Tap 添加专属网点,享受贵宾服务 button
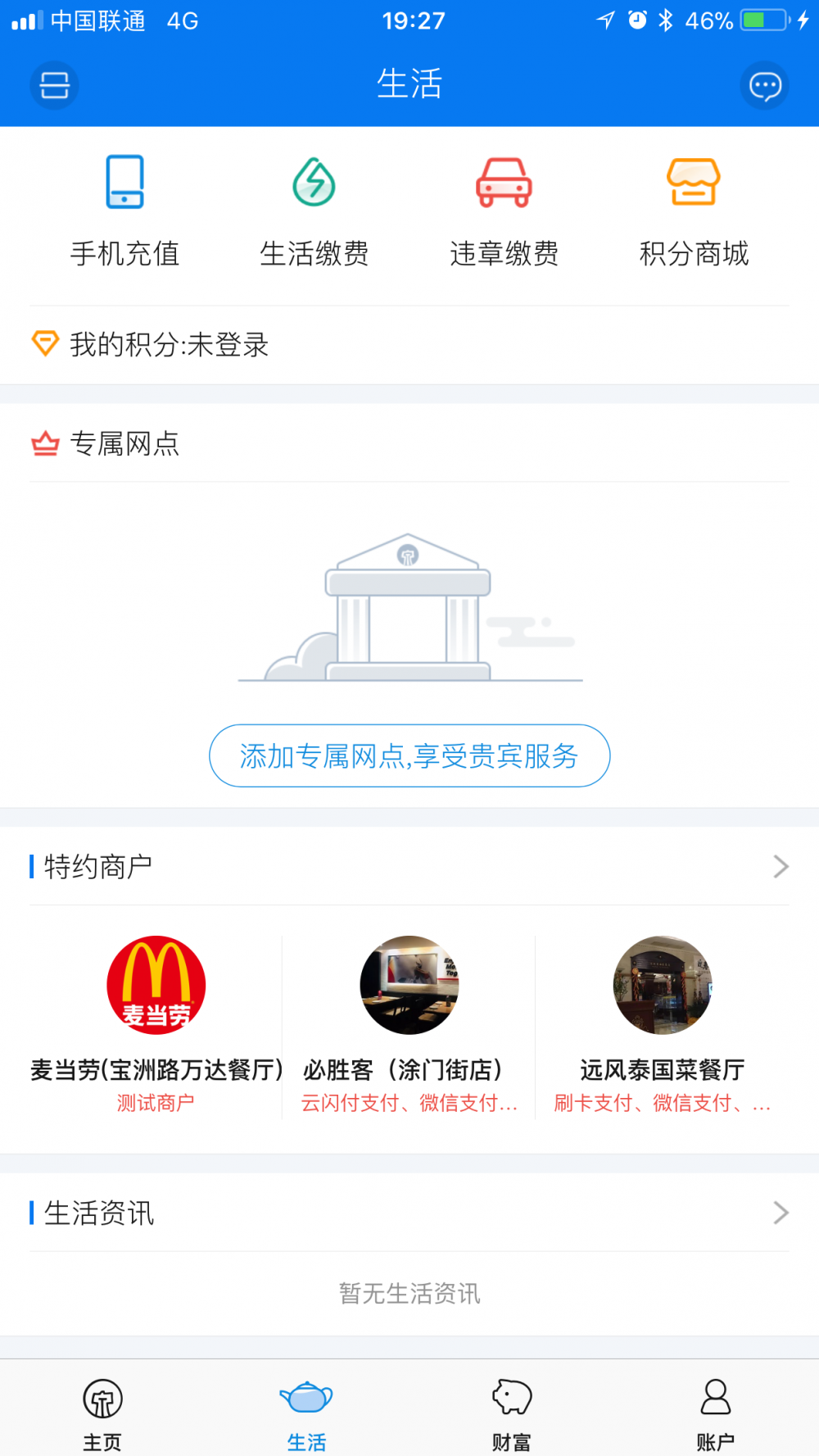Viewport: 819px width, 1456px height. pos(409,755)
